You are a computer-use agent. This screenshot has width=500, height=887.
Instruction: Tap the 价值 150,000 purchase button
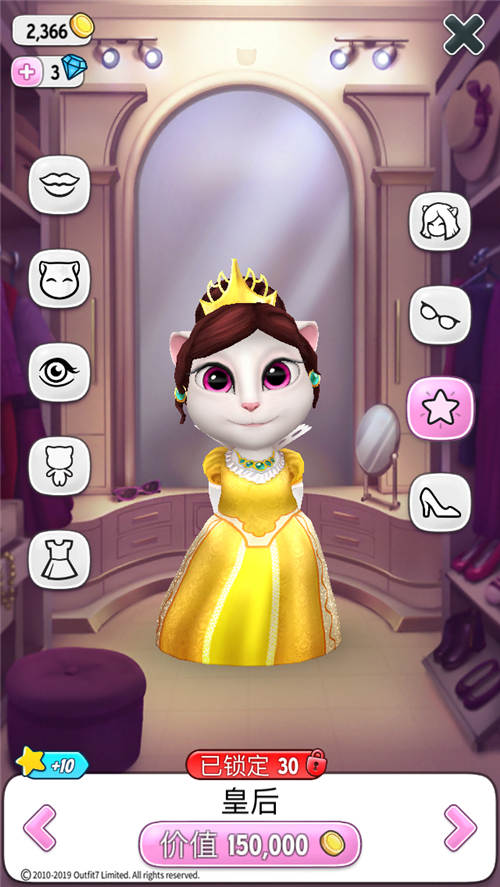[x=250, y=845]
